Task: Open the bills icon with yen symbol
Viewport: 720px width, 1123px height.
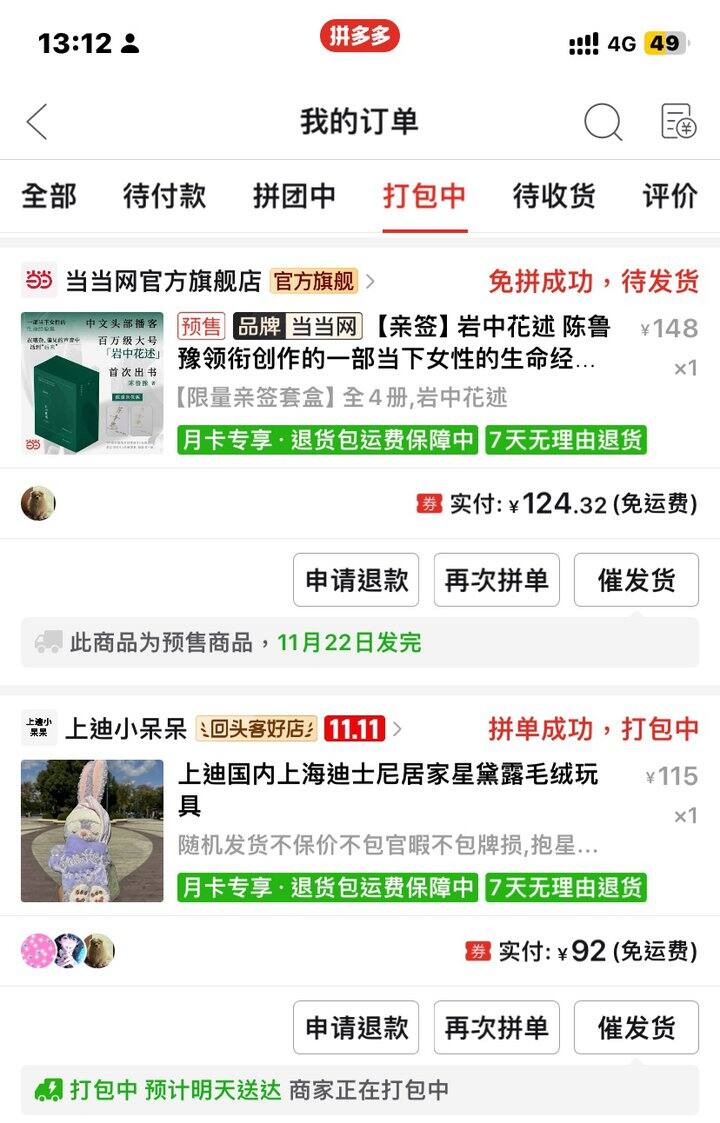Action: tap(679, 122)
